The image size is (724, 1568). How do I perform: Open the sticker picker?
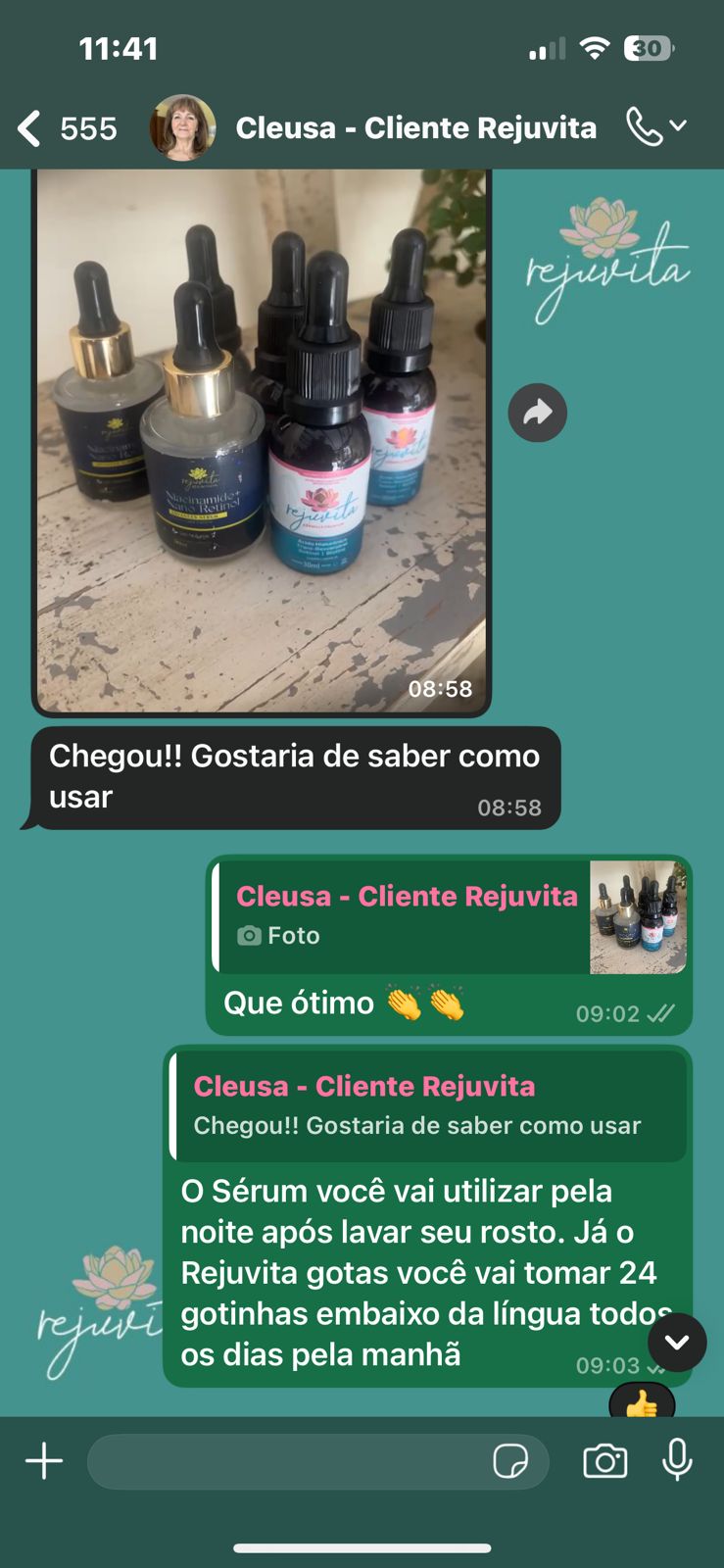510,1461
